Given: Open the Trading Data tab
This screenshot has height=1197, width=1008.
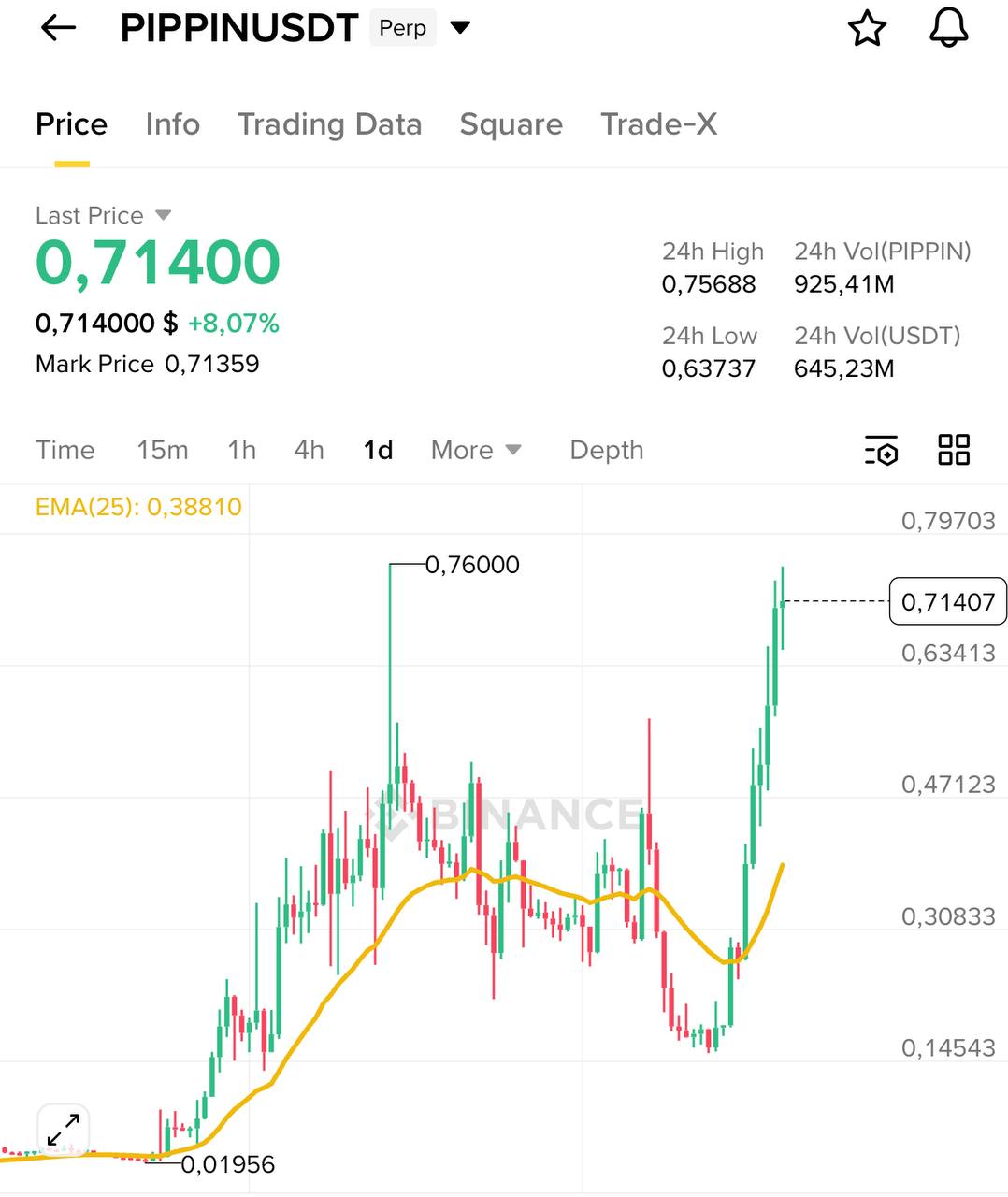Looking at the screenshot, I should tap(329, 124).
